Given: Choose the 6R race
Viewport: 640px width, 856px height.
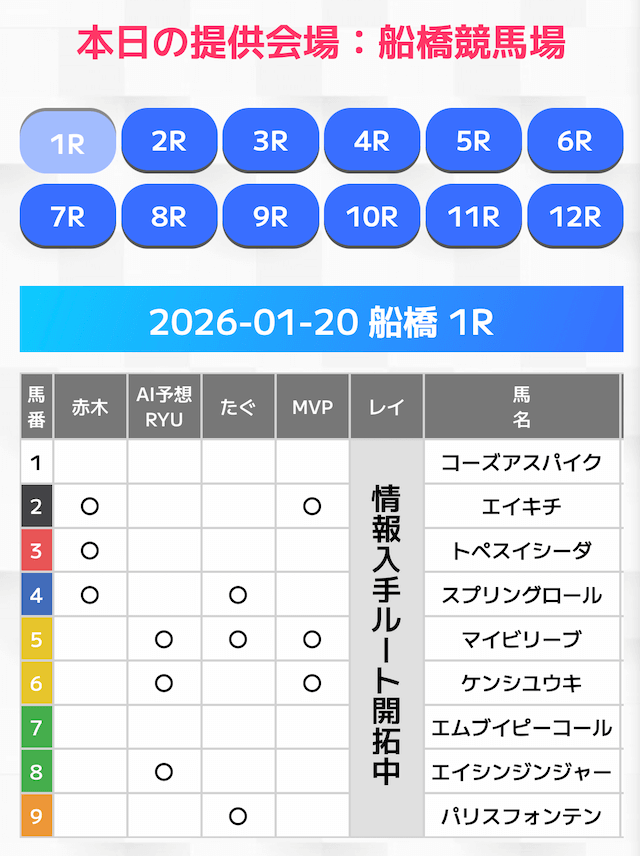Looking at the screenshot, I should pos(575,141).
